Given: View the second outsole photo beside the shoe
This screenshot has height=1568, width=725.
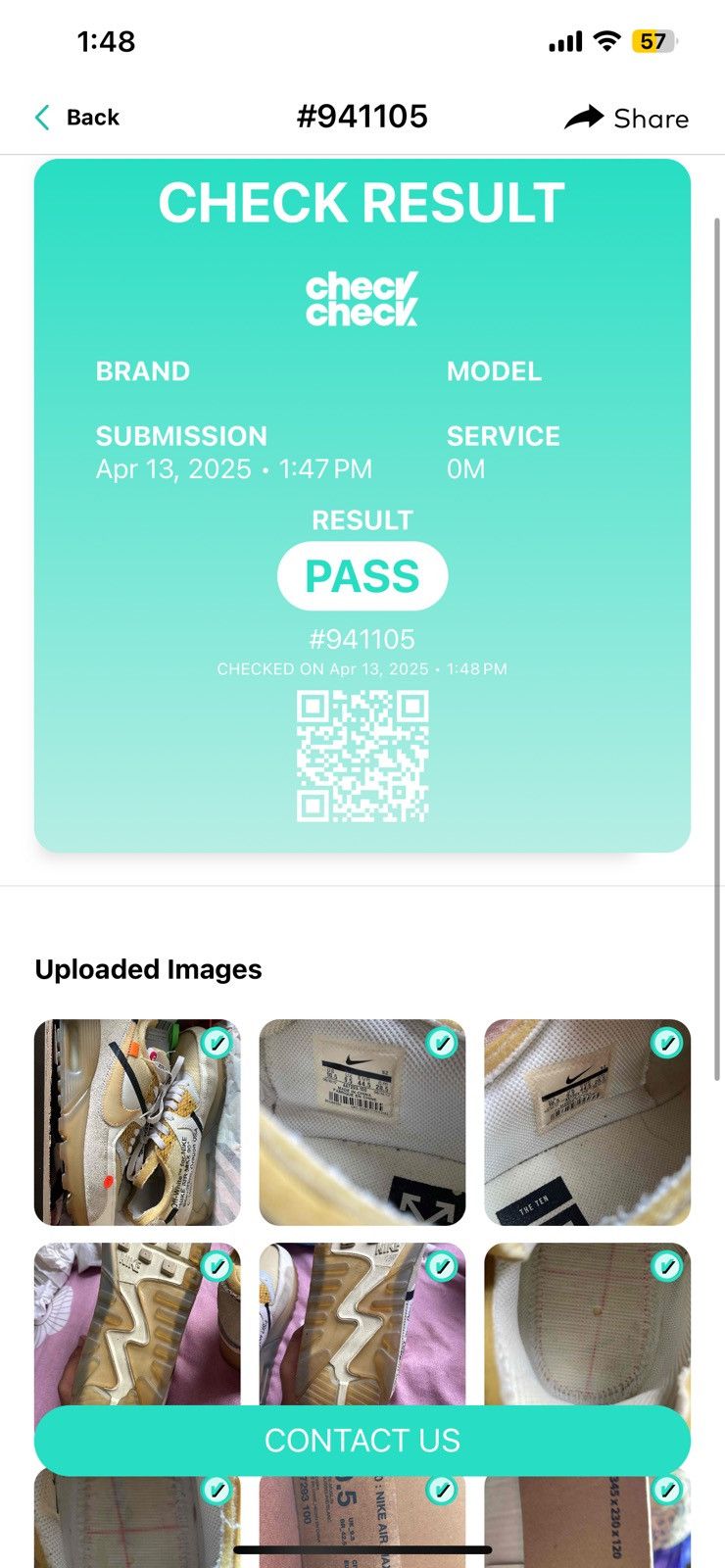Looking at the screenshot, I should 362,1325.
